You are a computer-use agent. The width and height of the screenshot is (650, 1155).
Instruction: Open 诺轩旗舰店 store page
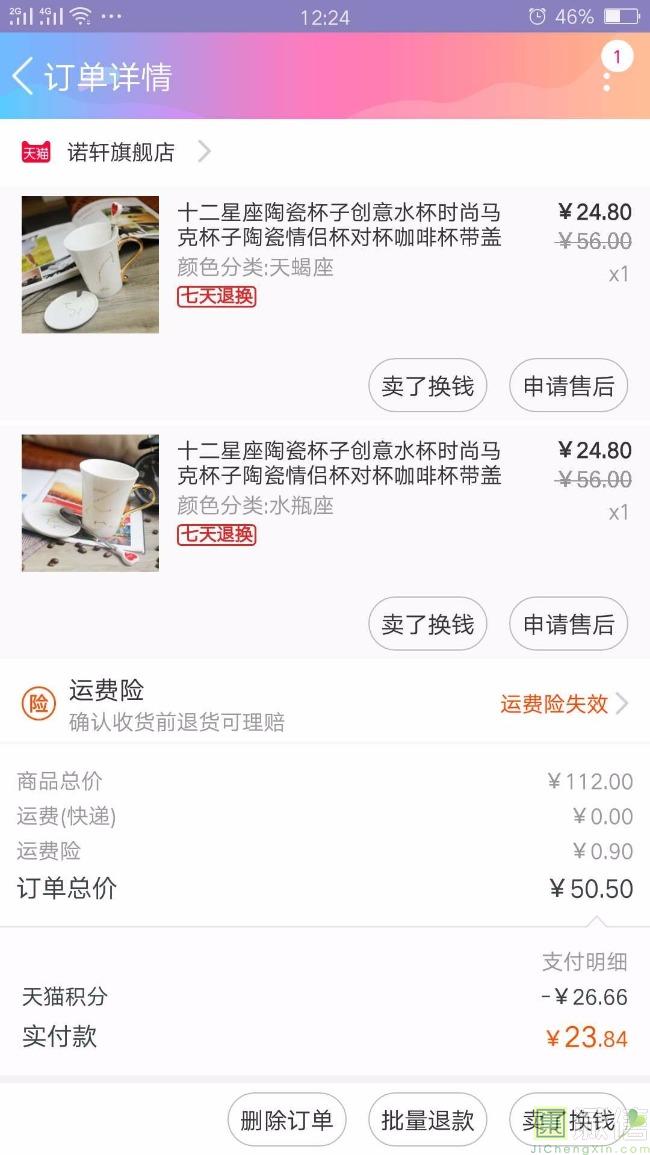(120, 152)
